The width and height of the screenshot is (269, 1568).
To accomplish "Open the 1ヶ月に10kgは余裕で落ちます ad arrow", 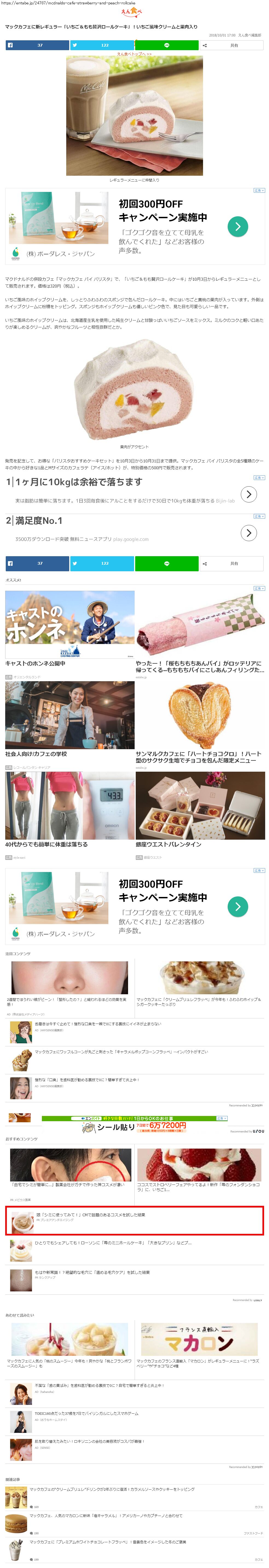I will (248, 494).
